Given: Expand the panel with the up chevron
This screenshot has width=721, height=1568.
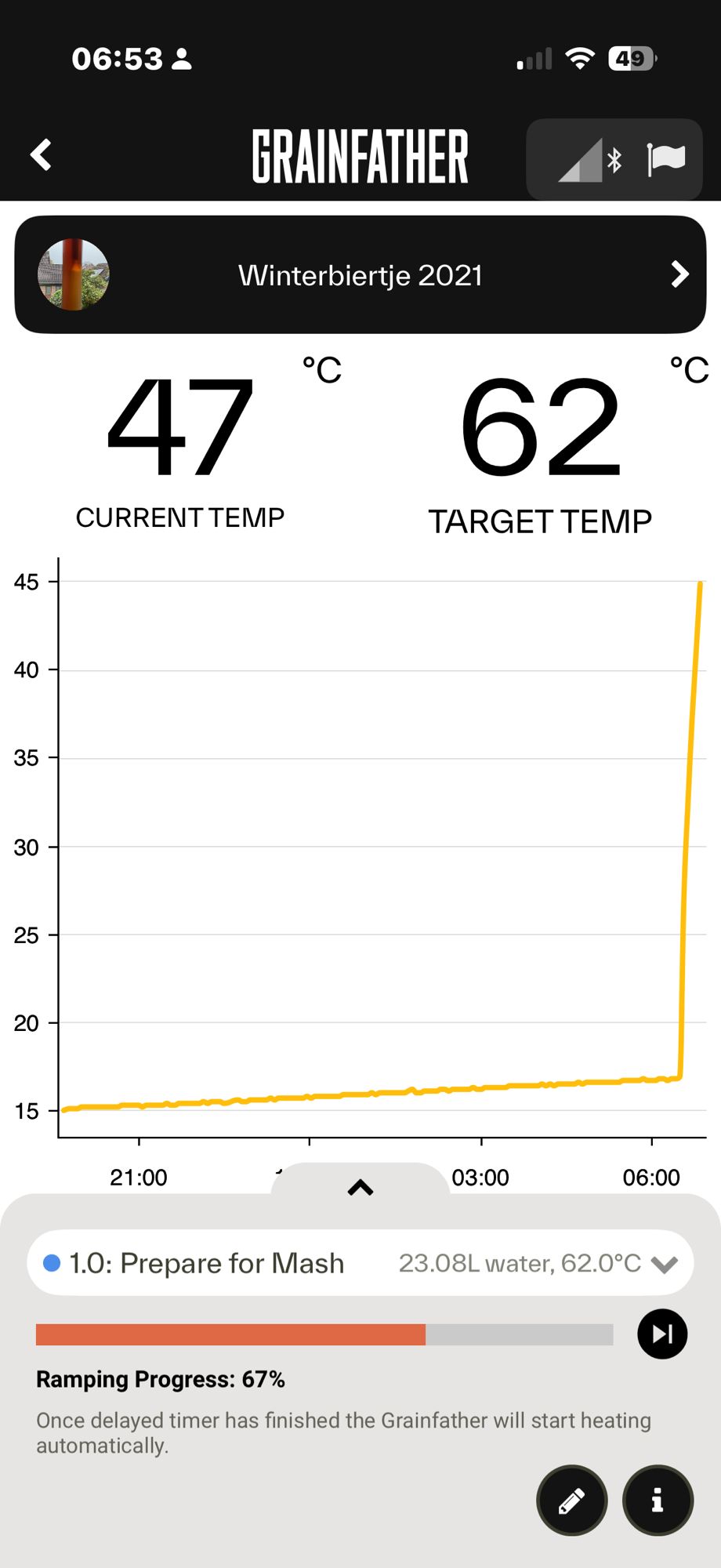Looking at the screenshot, I should coord(360,1187).
